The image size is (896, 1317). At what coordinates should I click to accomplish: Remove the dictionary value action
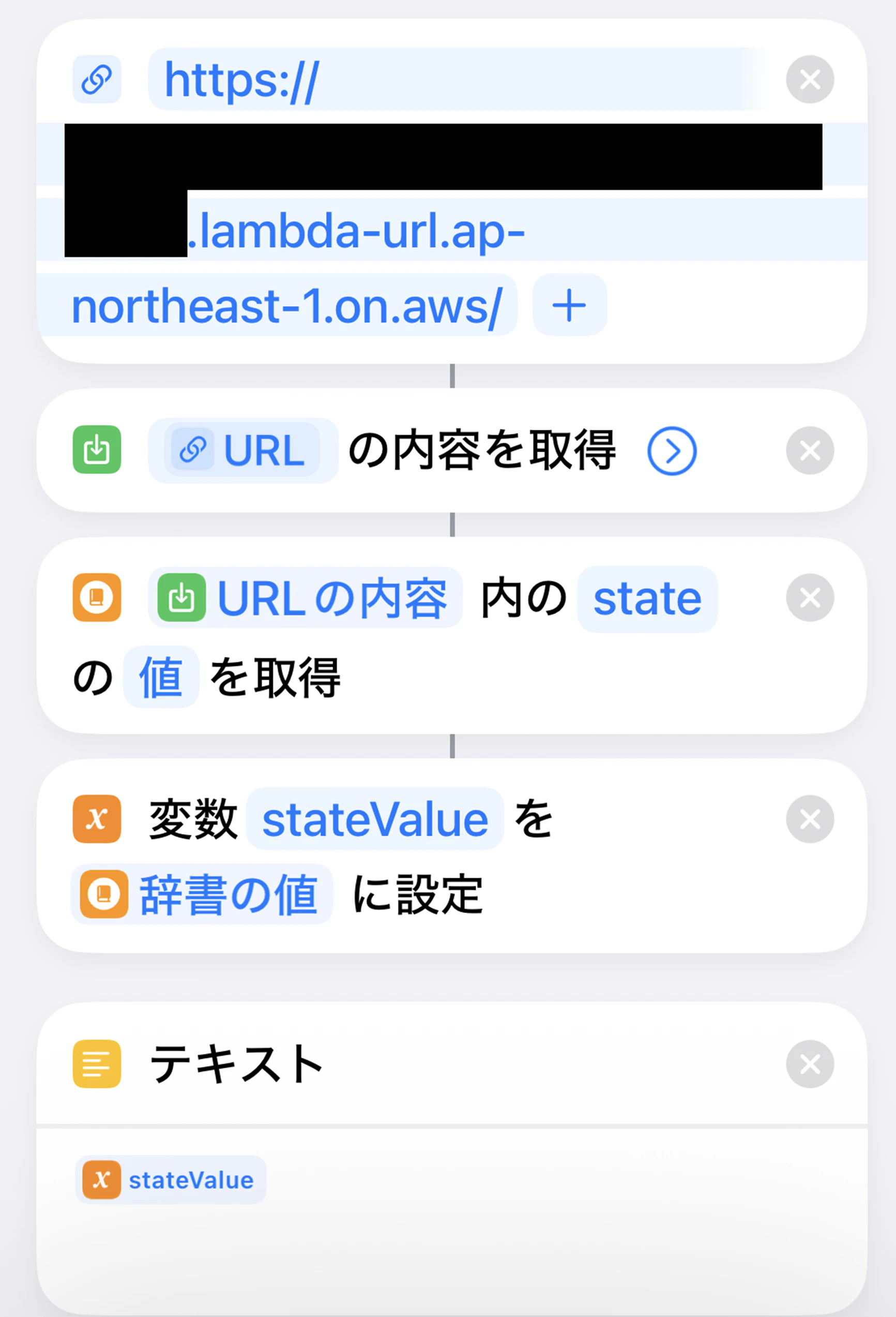809,598
